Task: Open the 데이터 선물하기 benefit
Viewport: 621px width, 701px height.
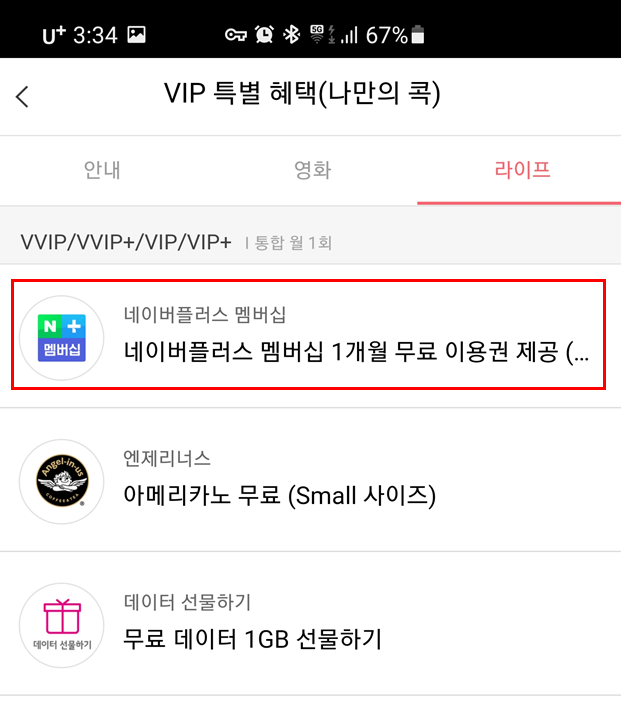Action: tap(310, 623)
